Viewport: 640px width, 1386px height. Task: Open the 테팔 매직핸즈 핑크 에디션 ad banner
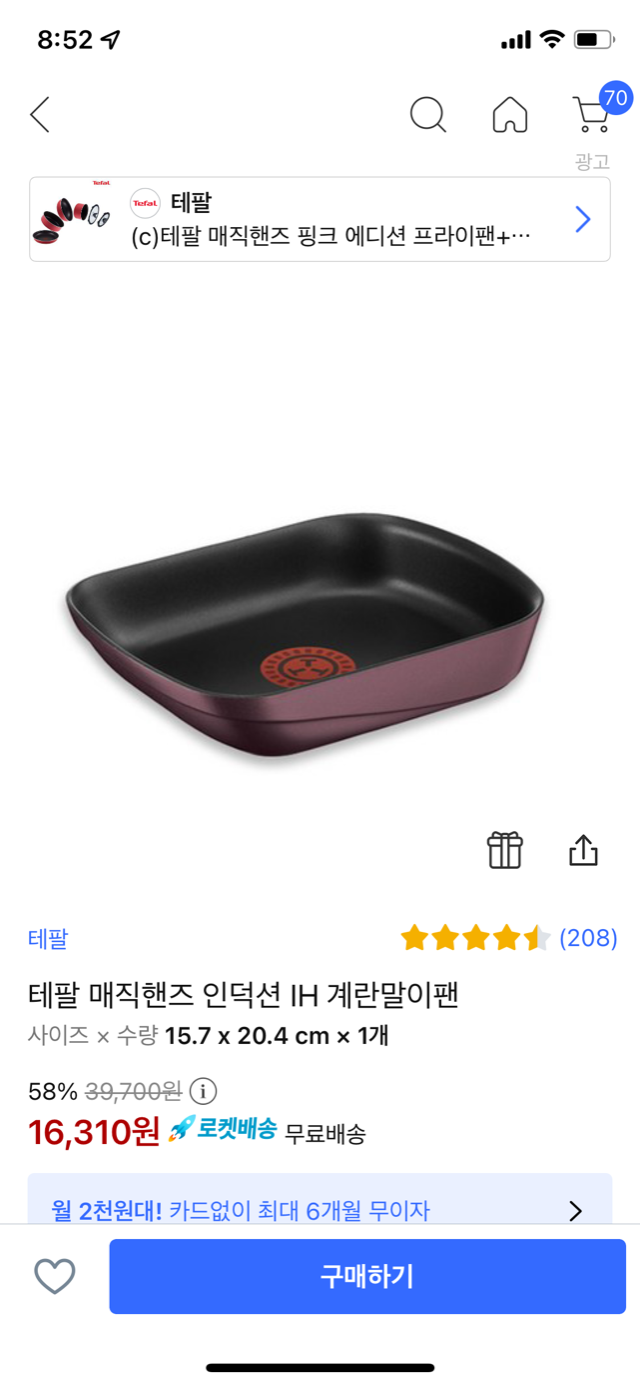coord(320,220)
